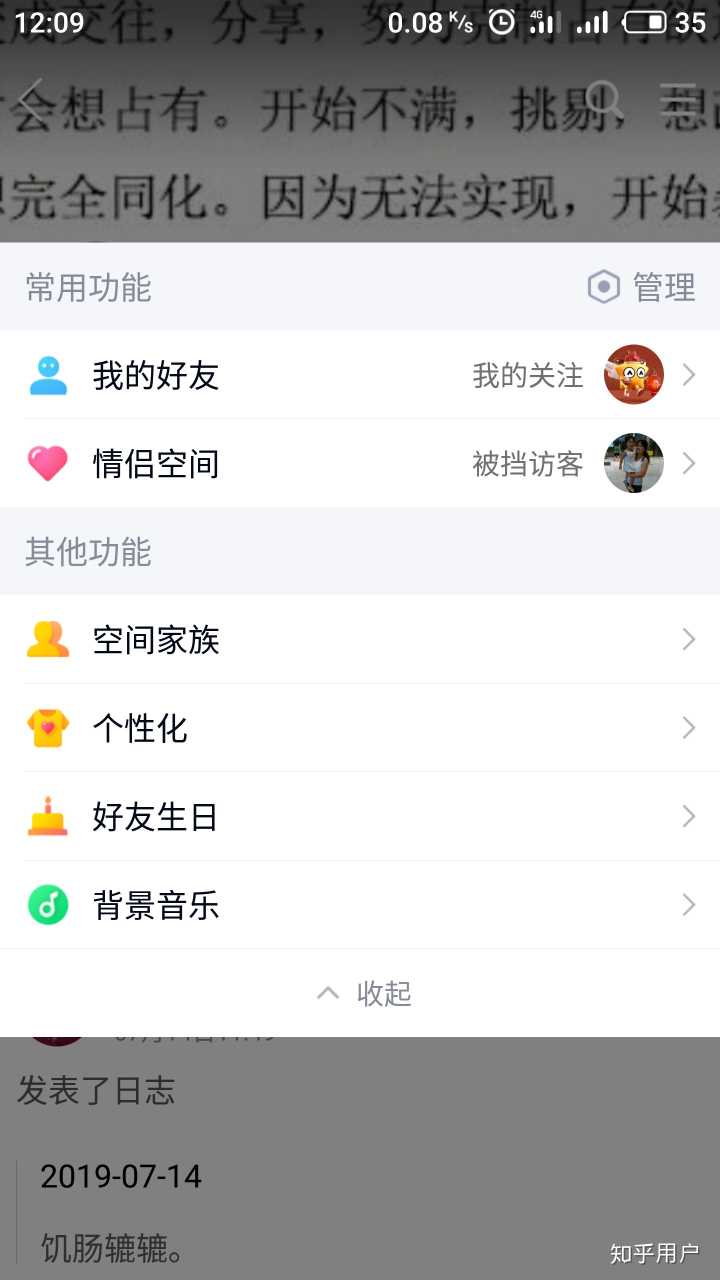
Task: Open search with the magnifier icon
Action: click(604, 100)
